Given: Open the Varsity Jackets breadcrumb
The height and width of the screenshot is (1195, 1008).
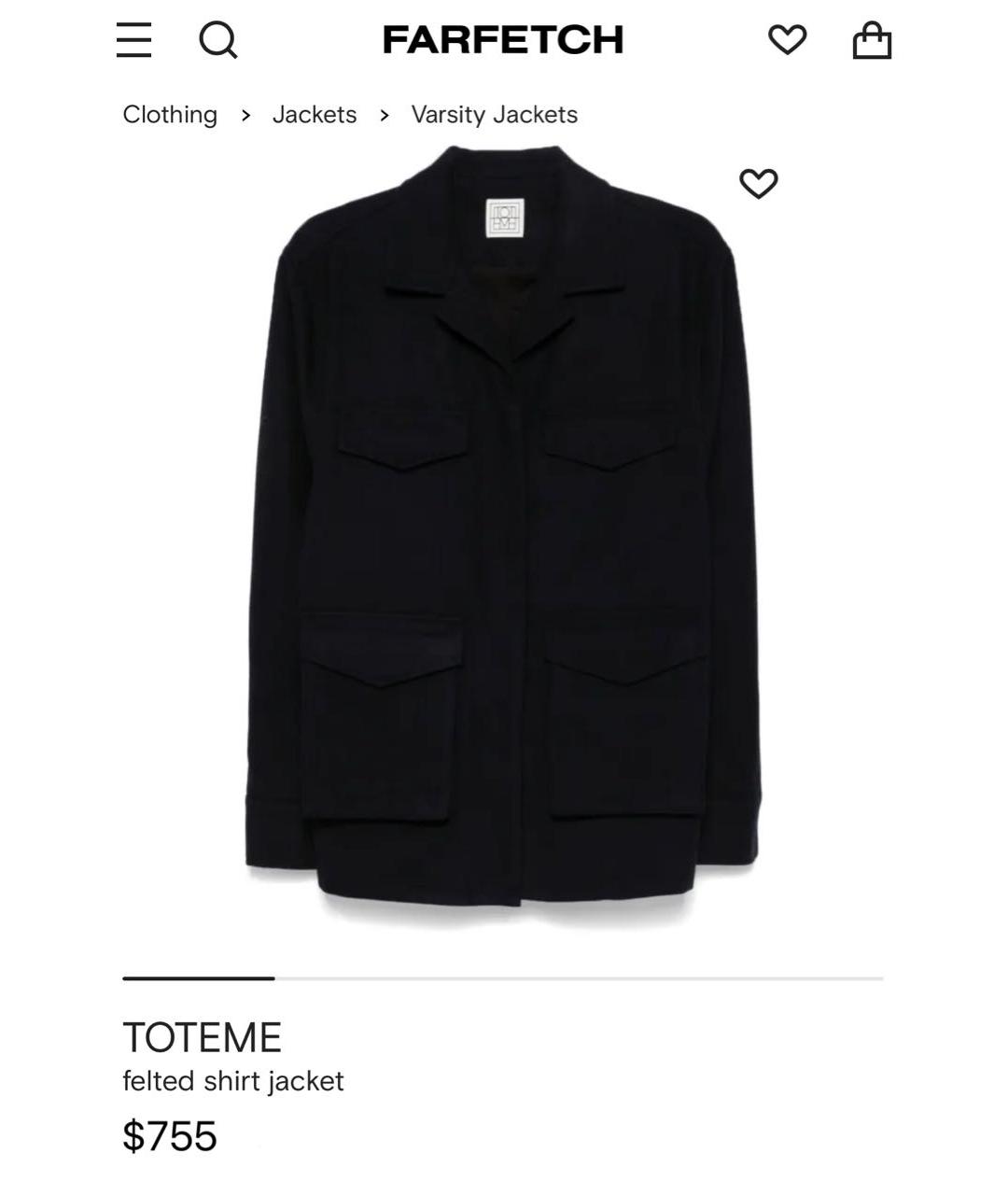Looking at the screenshot, I should (x=494, y=115).
